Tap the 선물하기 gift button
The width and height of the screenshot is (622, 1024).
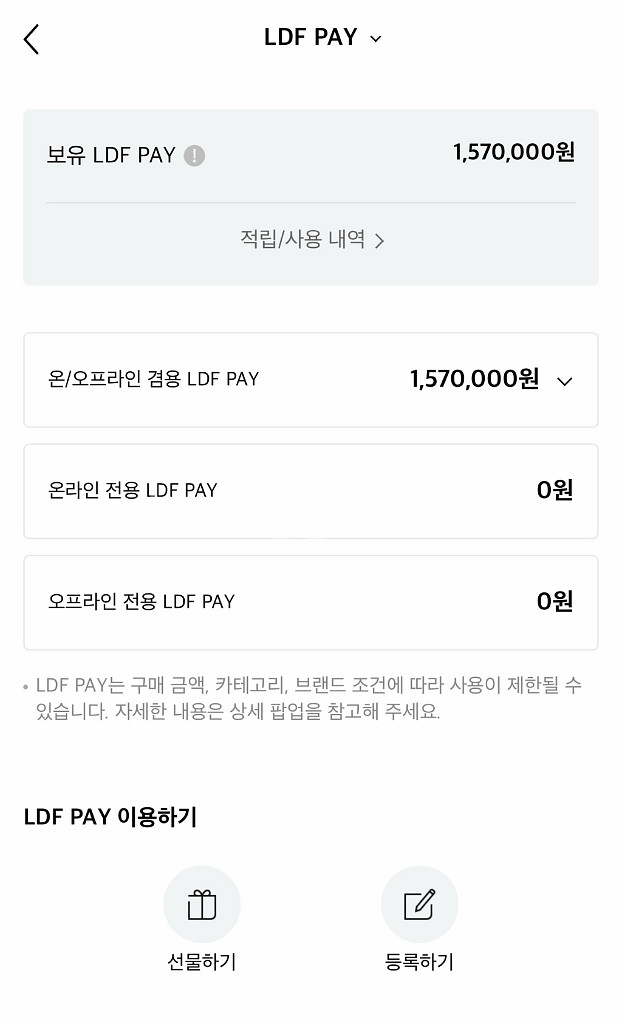(202, 905)
